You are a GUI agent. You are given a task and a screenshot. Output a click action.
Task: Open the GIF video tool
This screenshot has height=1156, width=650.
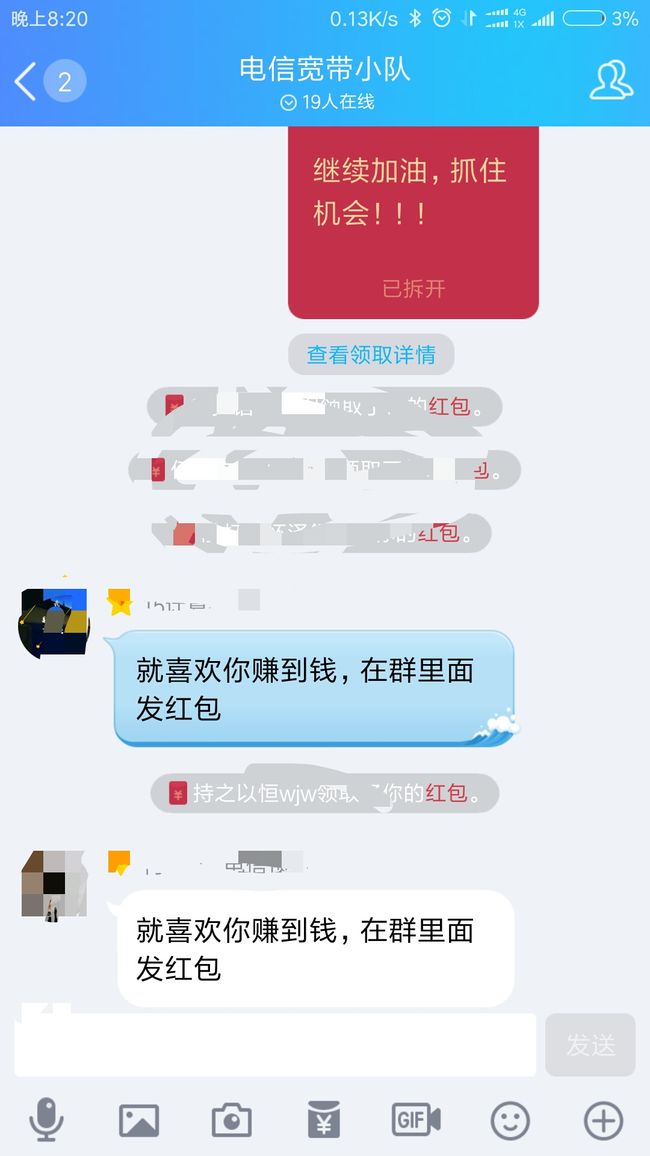(416, 1120)
